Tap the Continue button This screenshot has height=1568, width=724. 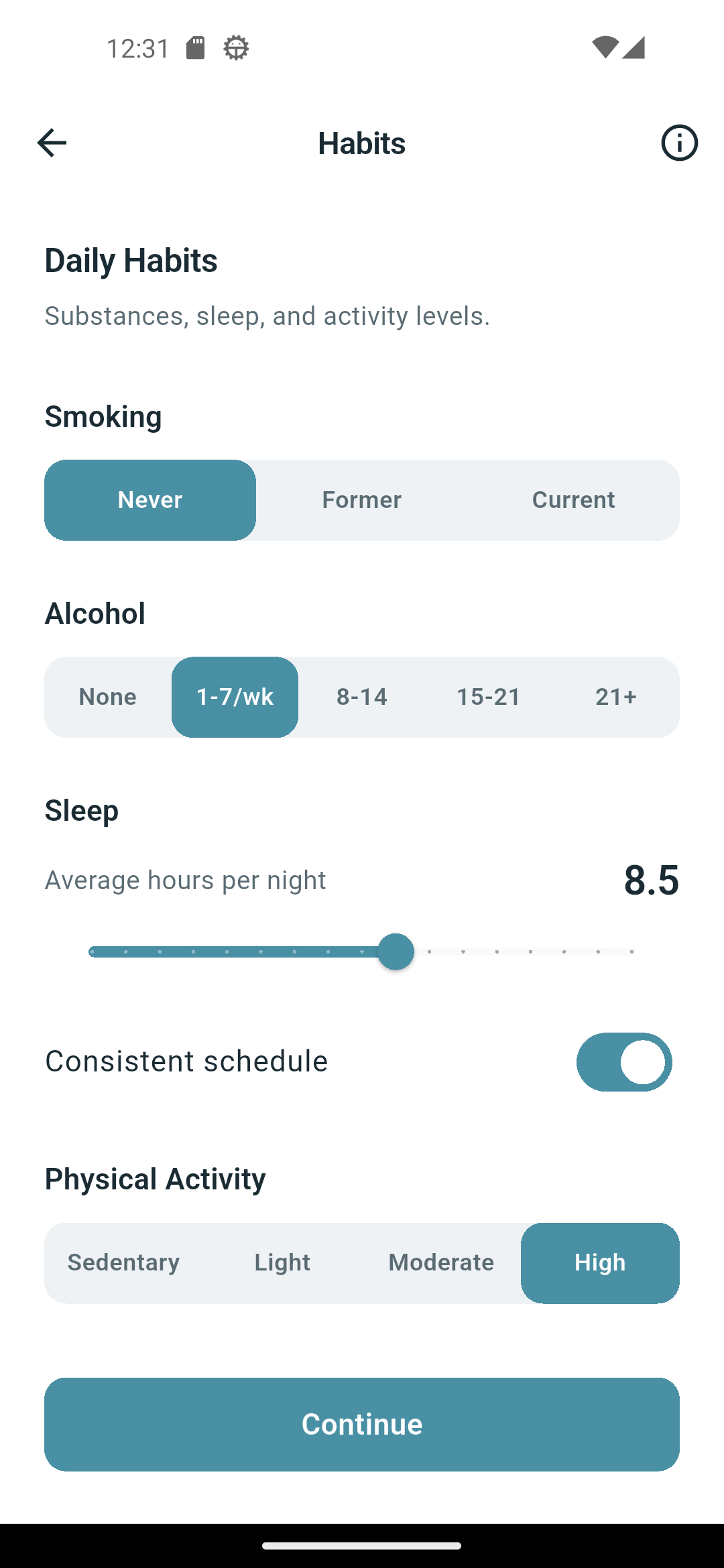[x=361, y=1424]
